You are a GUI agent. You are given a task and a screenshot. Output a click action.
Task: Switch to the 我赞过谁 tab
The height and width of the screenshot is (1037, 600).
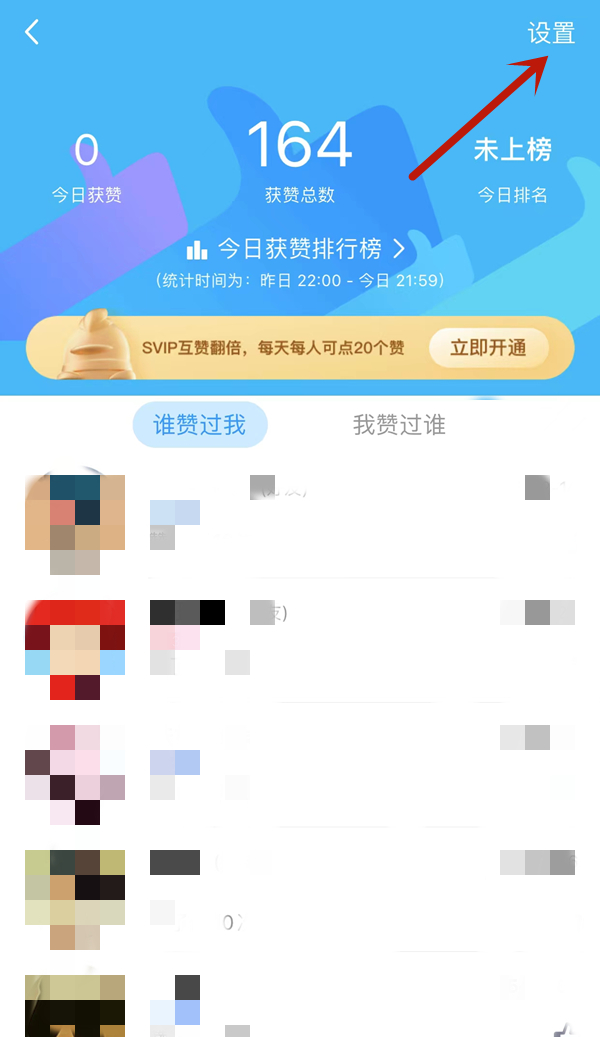pyautogui.click(x=399, y=425)
